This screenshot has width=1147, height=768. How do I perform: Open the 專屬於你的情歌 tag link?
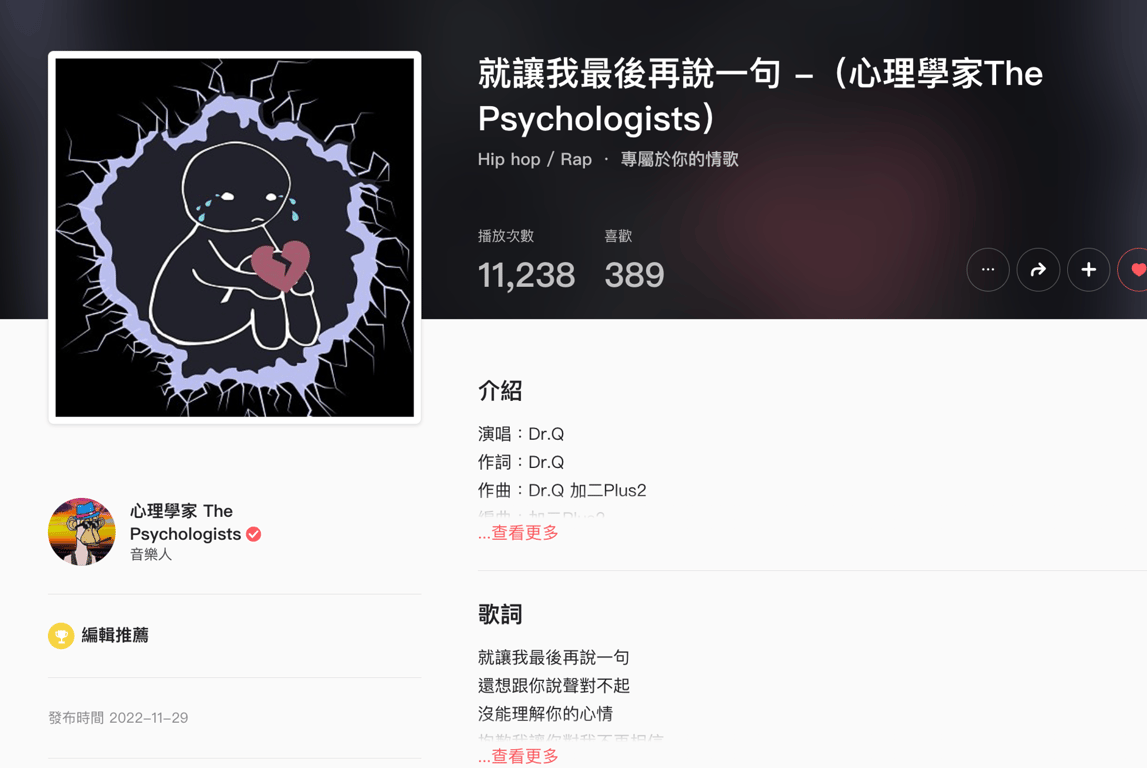point(679,159)
